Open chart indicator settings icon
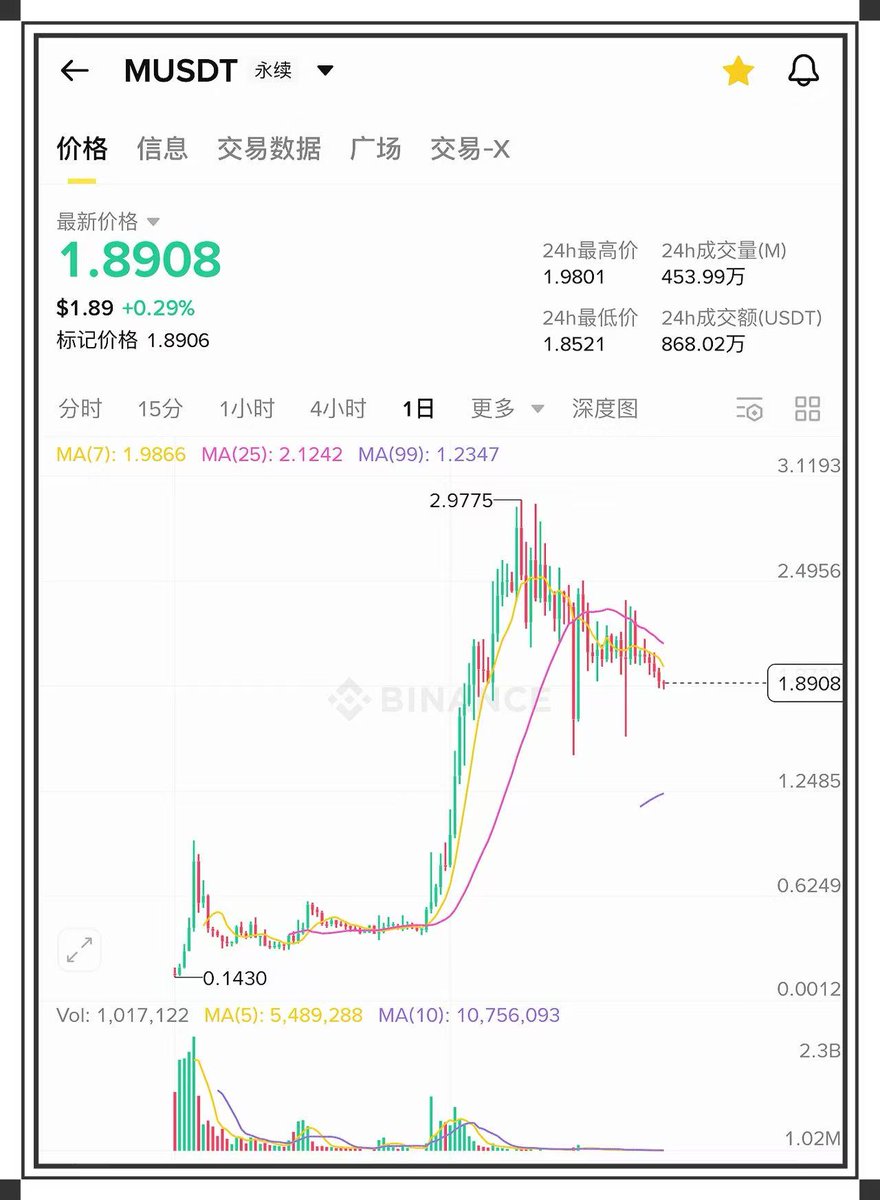880x1200 pixels. [x=749, y=409]
